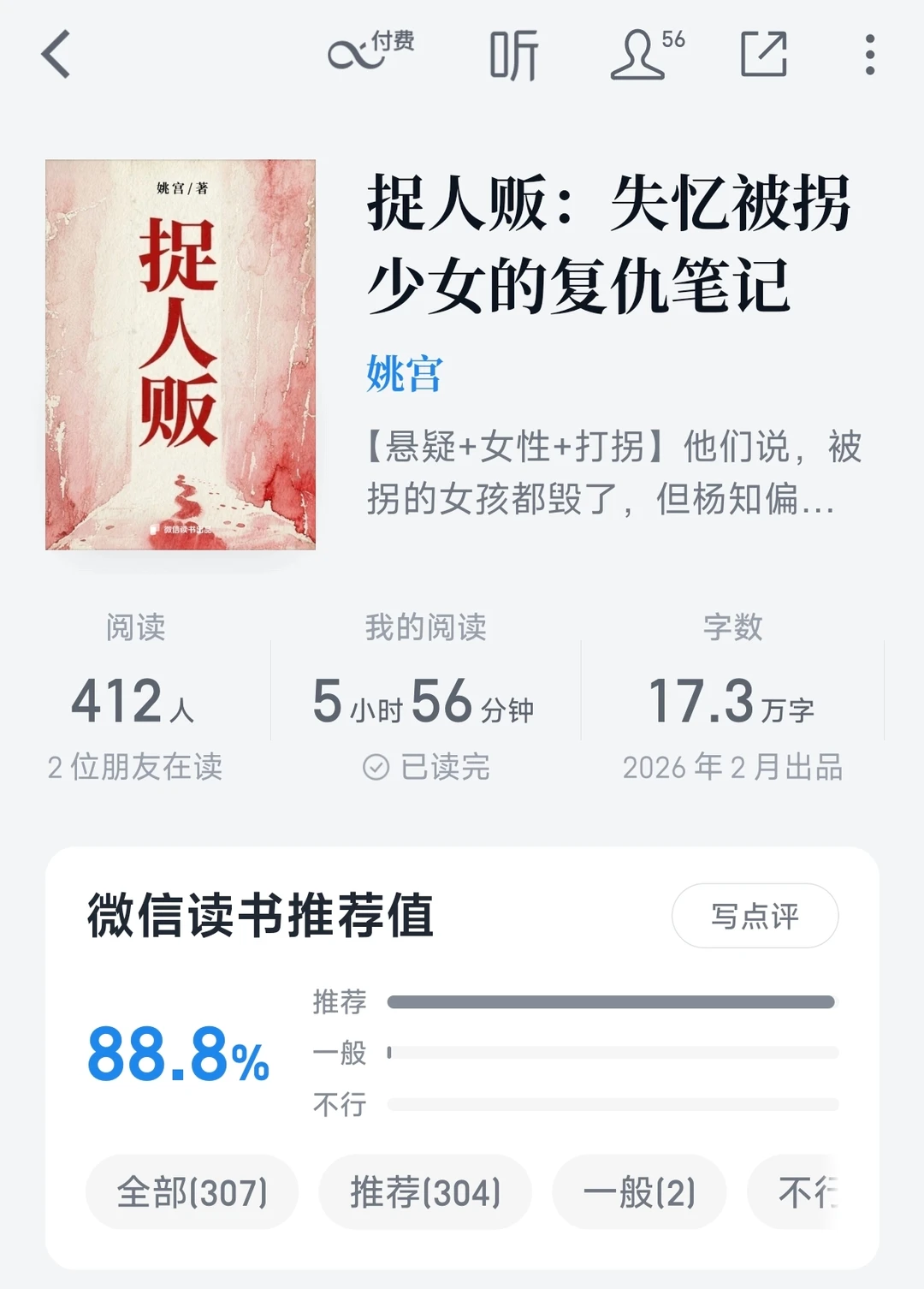
Task: Tap the share icon in the top bar
Action: click(x=766, y=54)
